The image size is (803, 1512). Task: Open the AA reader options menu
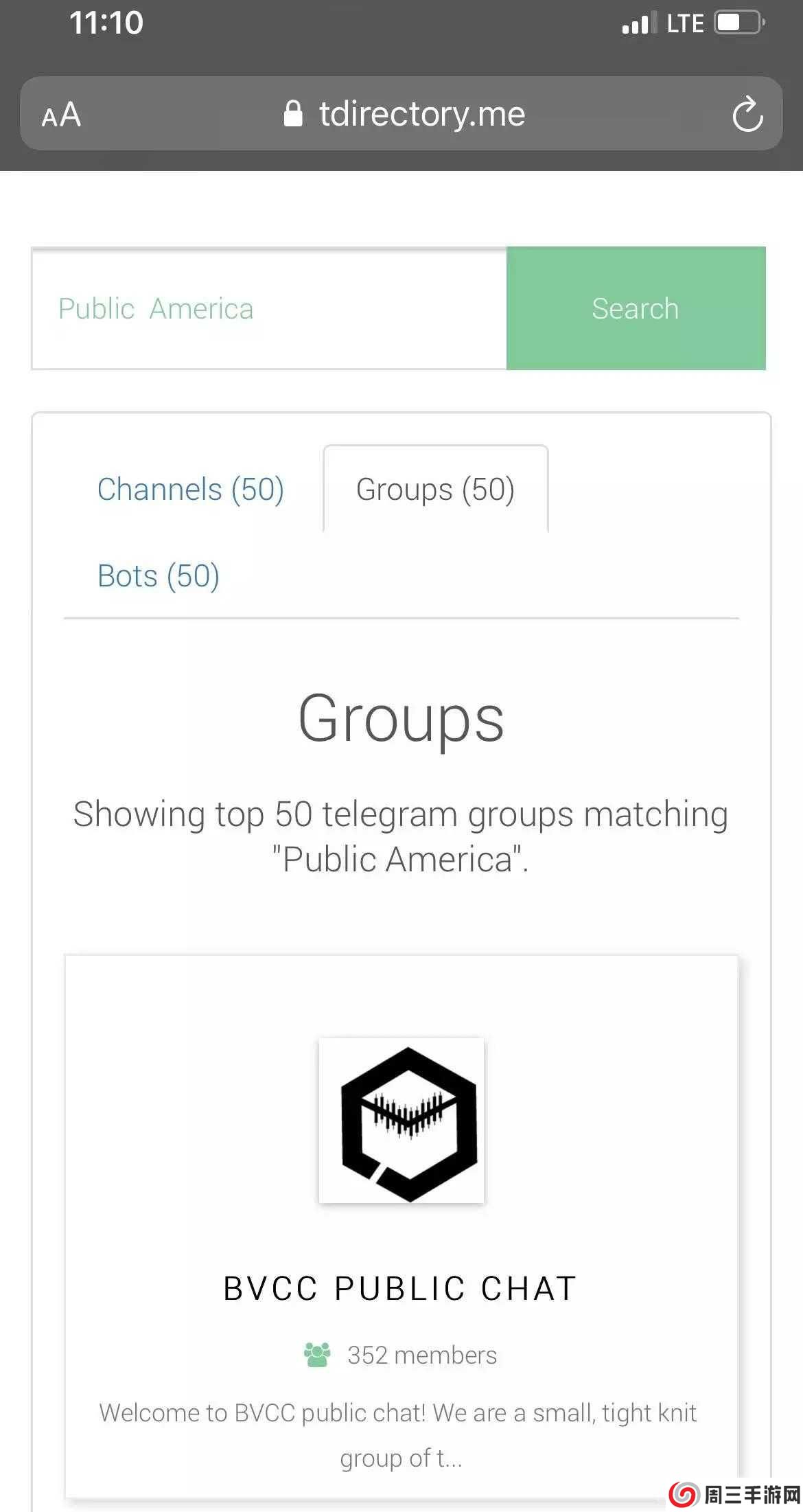[61, 115]
